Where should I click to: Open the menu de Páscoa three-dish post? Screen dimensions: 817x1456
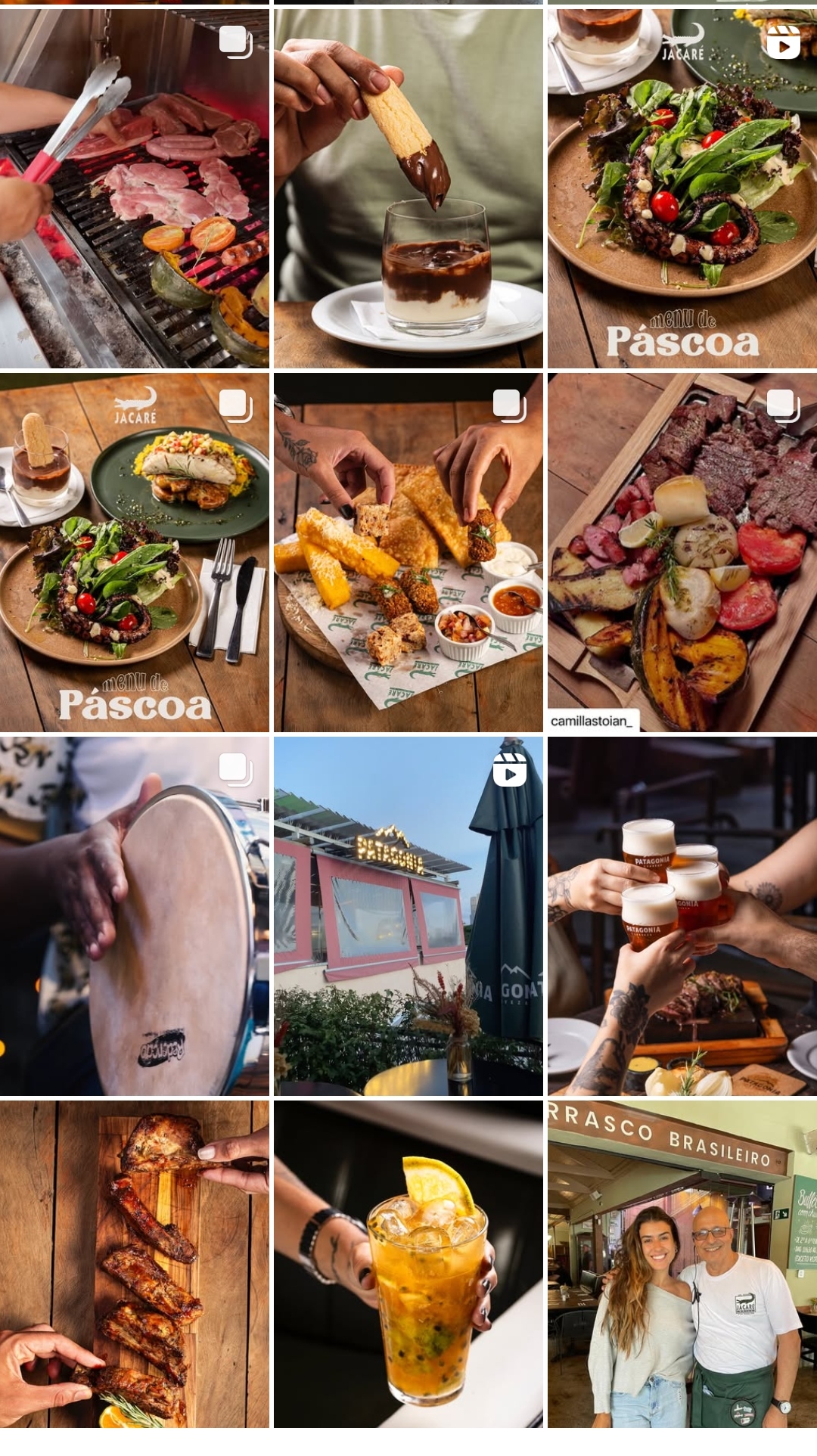click(135, 552)
